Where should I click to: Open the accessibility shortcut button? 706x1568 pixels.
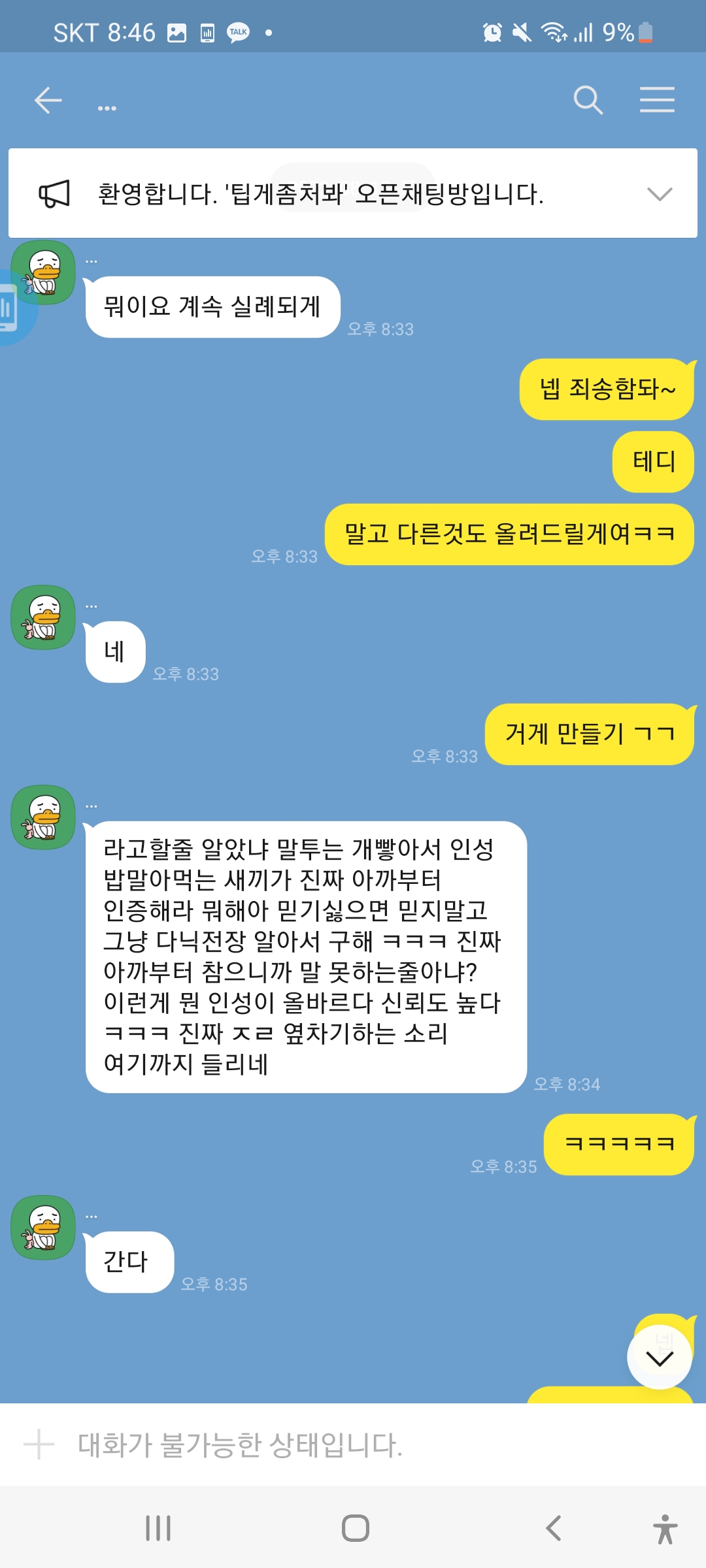click(665, 1529)
